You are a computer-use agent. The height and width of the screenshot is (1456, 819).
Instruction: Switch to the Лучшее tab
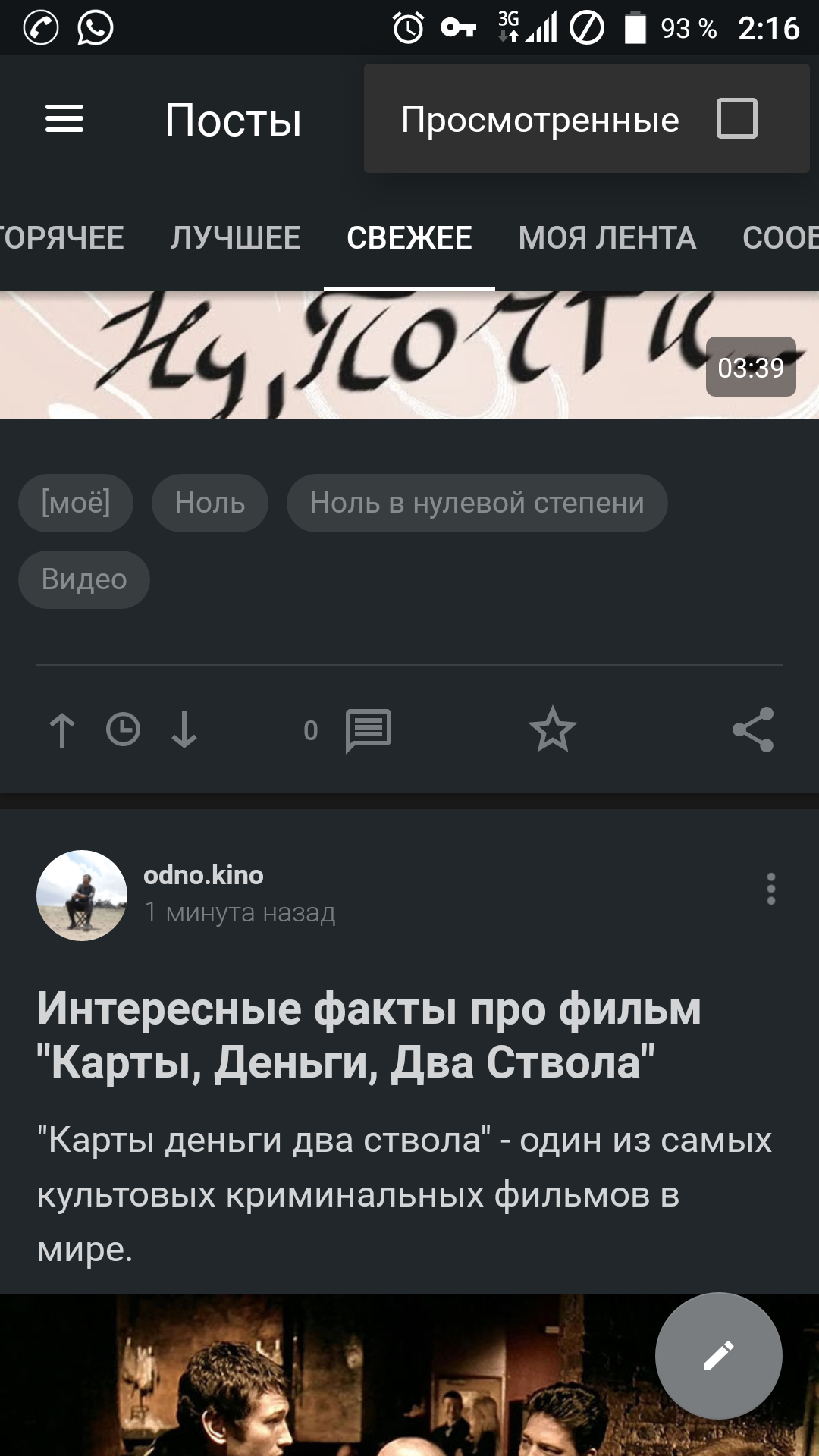235,238
